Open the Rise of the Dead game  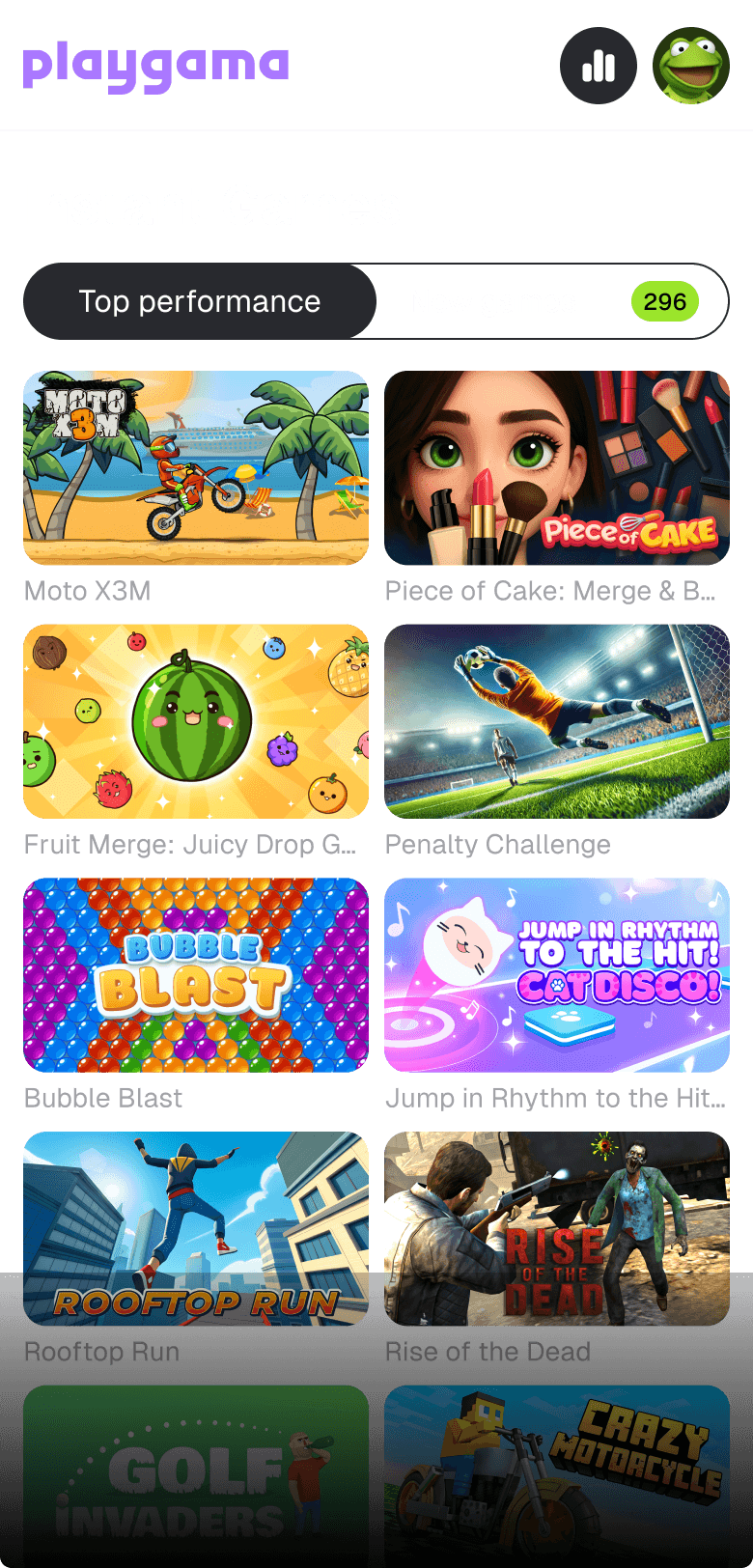coord(557,1229)
